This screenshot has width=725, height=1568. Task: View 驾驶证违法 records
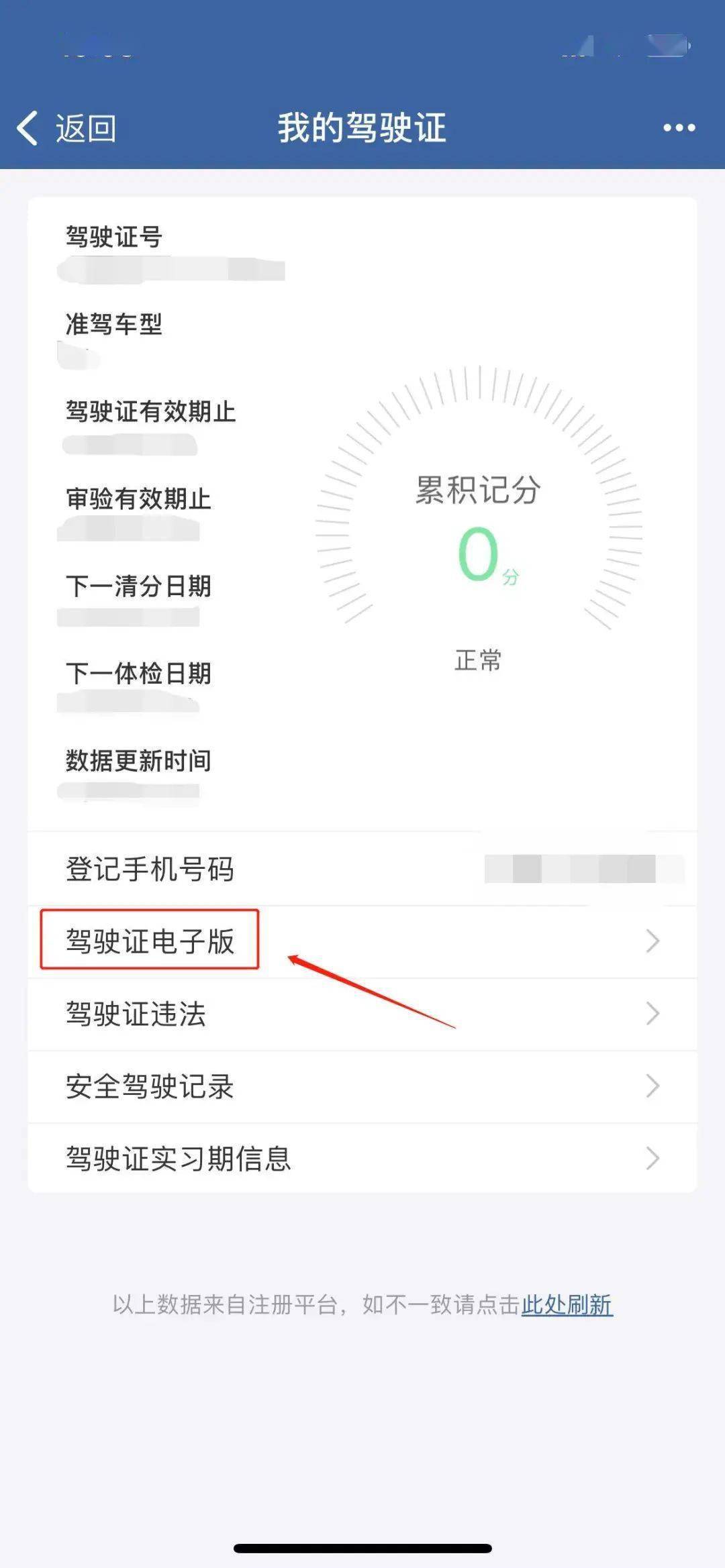coord(362,1014)
